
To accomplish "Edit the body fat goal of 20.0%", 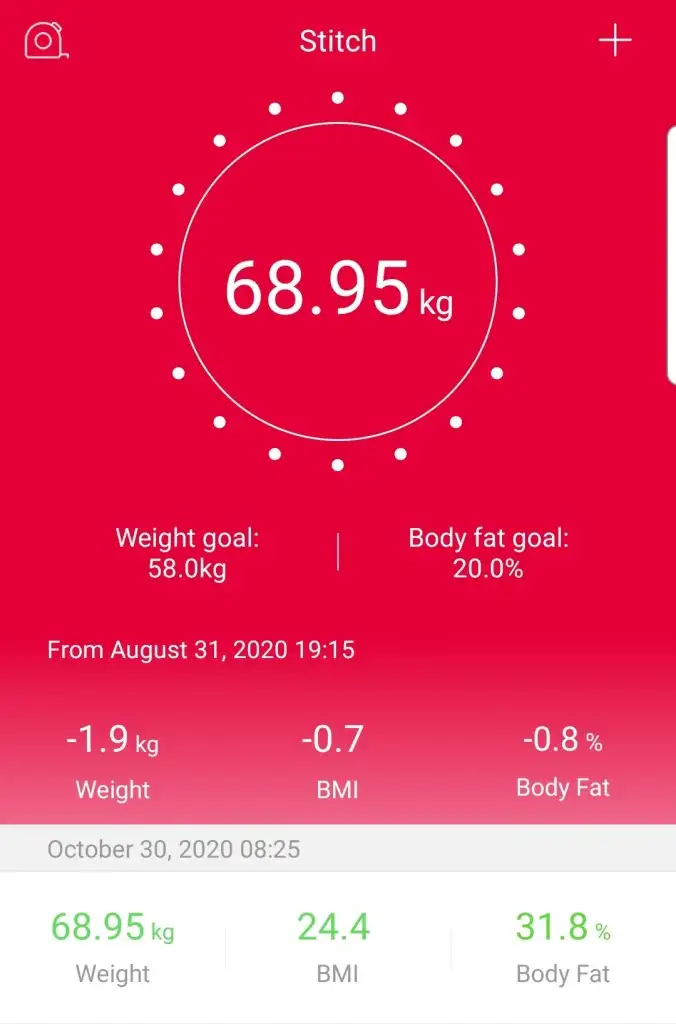I will coord(488,553).
